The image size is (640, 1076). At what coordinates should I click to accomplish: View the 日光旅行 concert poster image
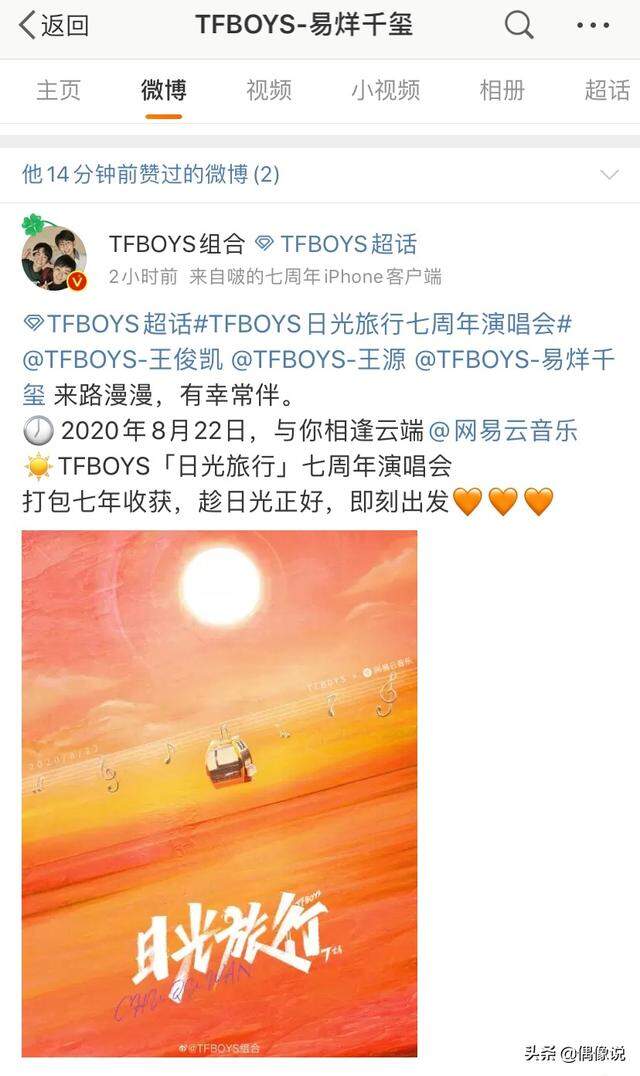tap(219, 792)
